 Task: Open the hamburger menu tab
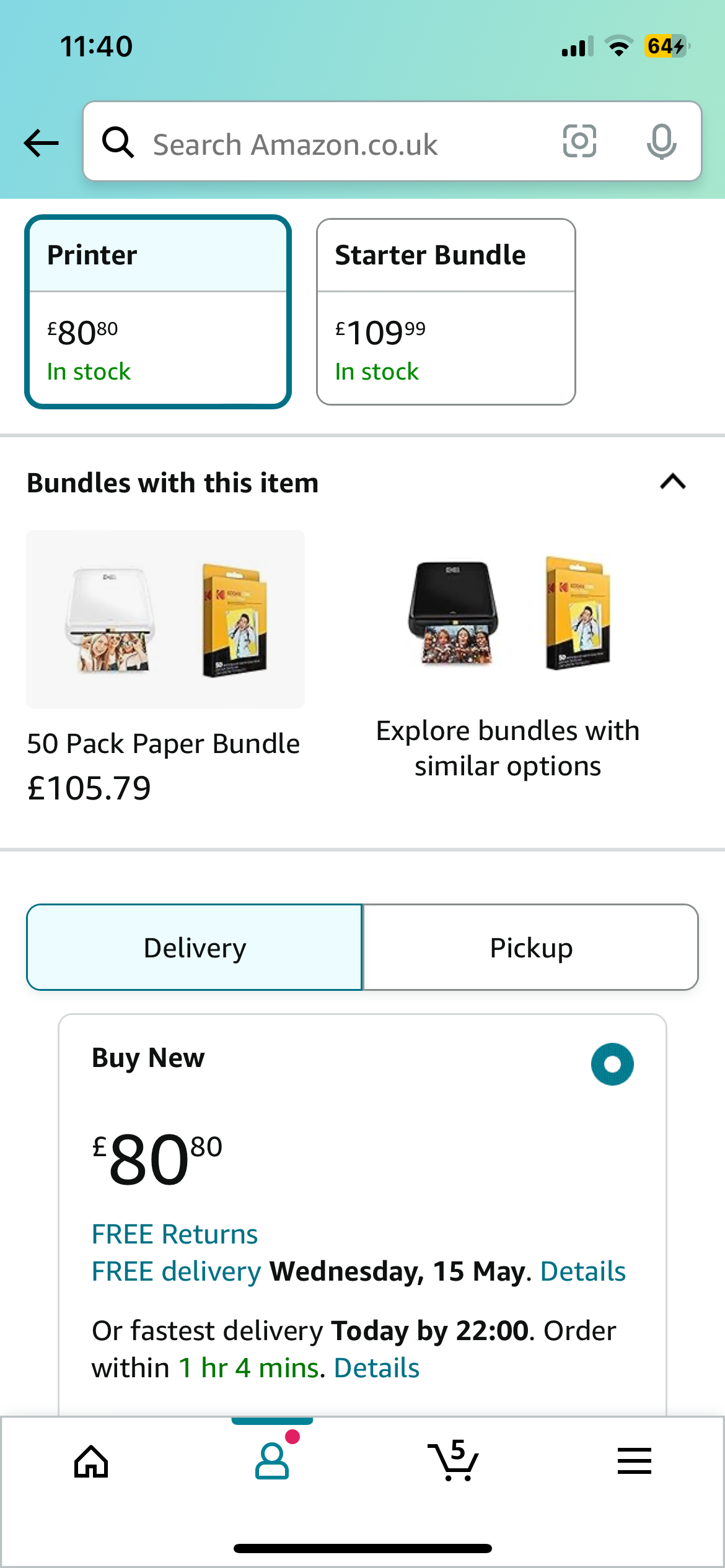[x=635, y=1461]
